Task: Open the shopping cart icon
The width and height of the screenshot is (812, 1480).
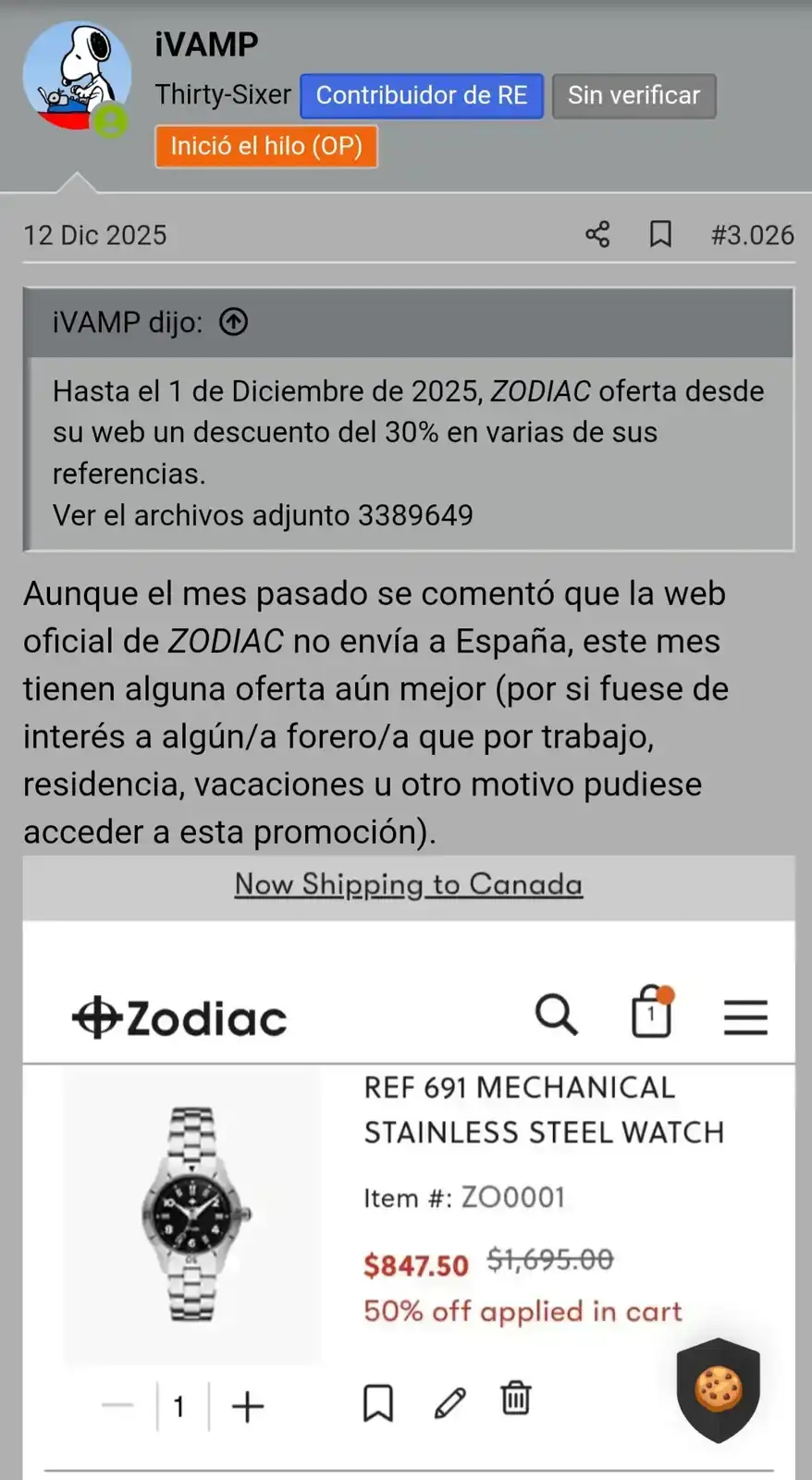Action: tap(651, 1014)
